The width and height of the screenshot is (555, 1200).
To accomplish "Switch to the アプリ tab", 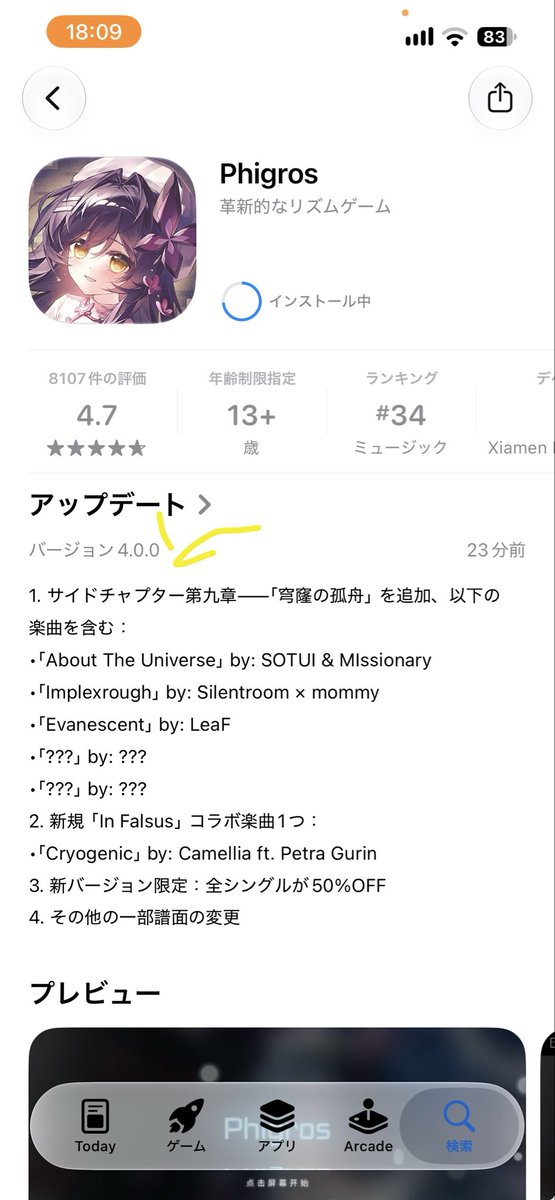I will (x=277, y=1125).
